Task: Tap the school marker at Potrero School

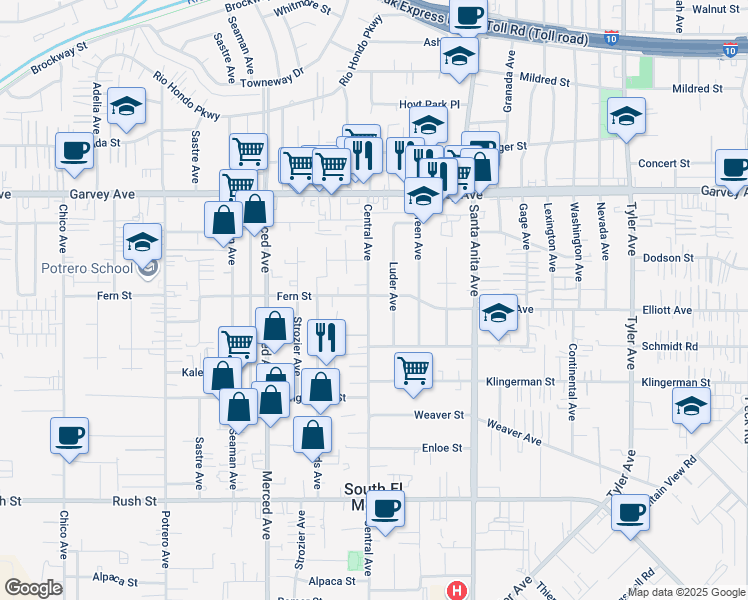Action: 143,241
